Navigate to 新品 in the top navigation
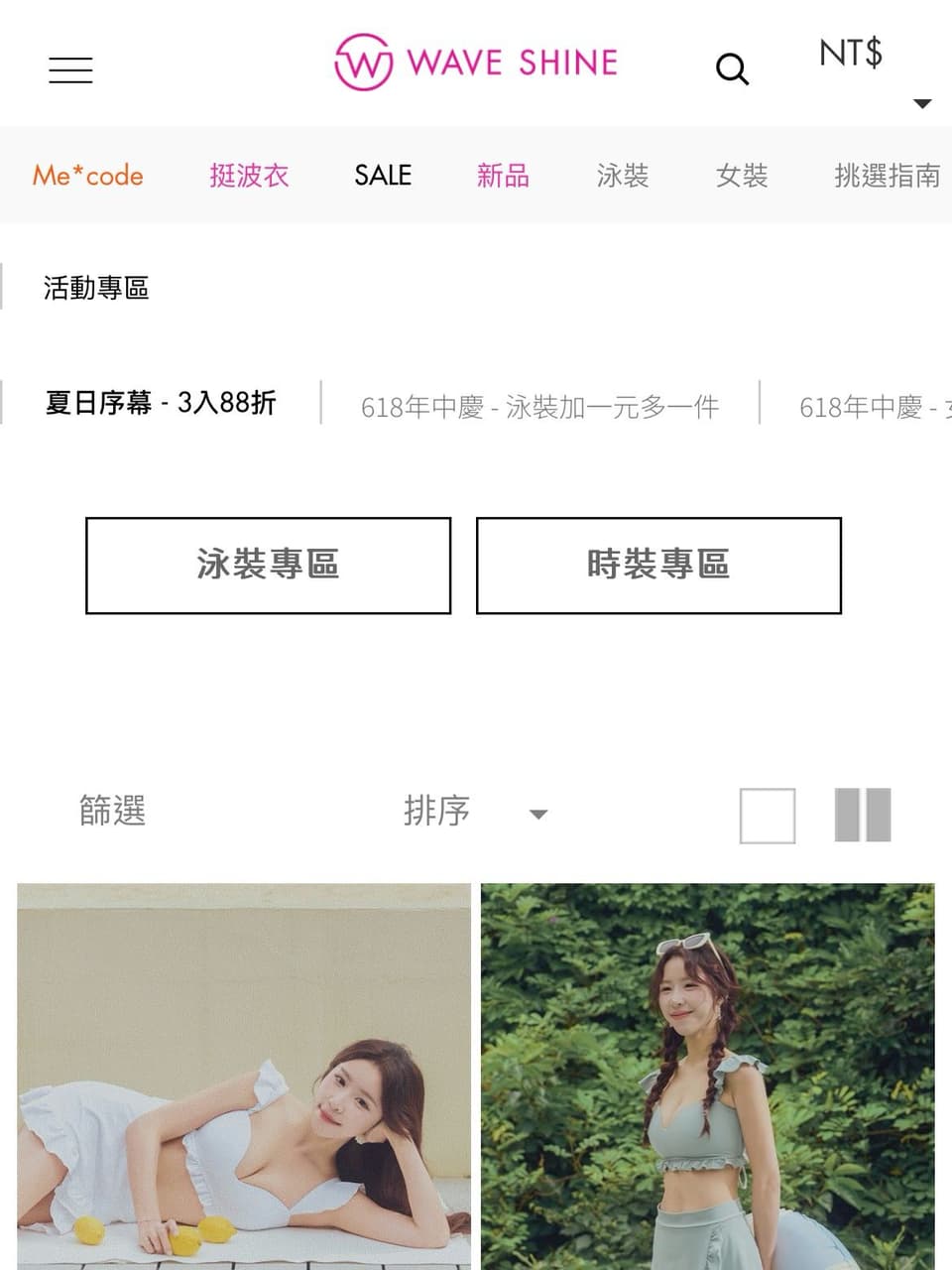Screen dimensions: 952x1270 (x=502, y=176)
